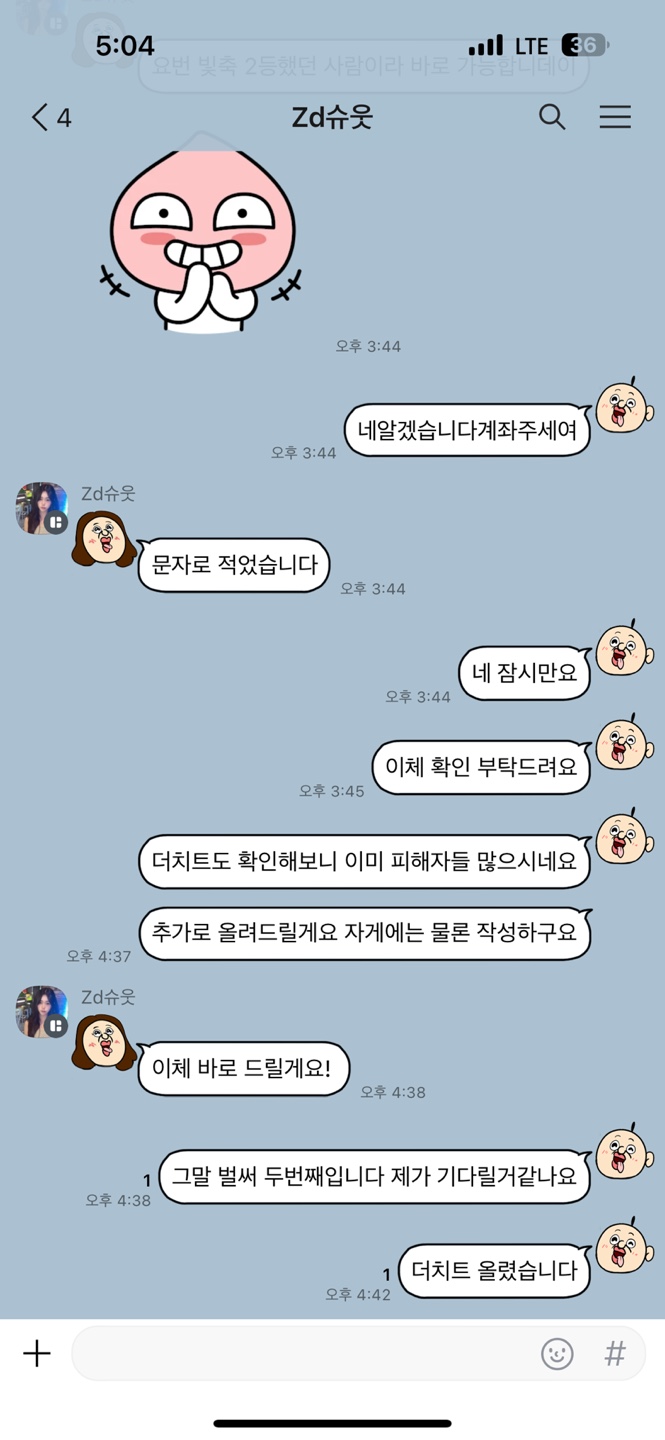
Task: View Zd슈웃 profile above 이체 바로 드릴게요!
Action: point(41,1012)
